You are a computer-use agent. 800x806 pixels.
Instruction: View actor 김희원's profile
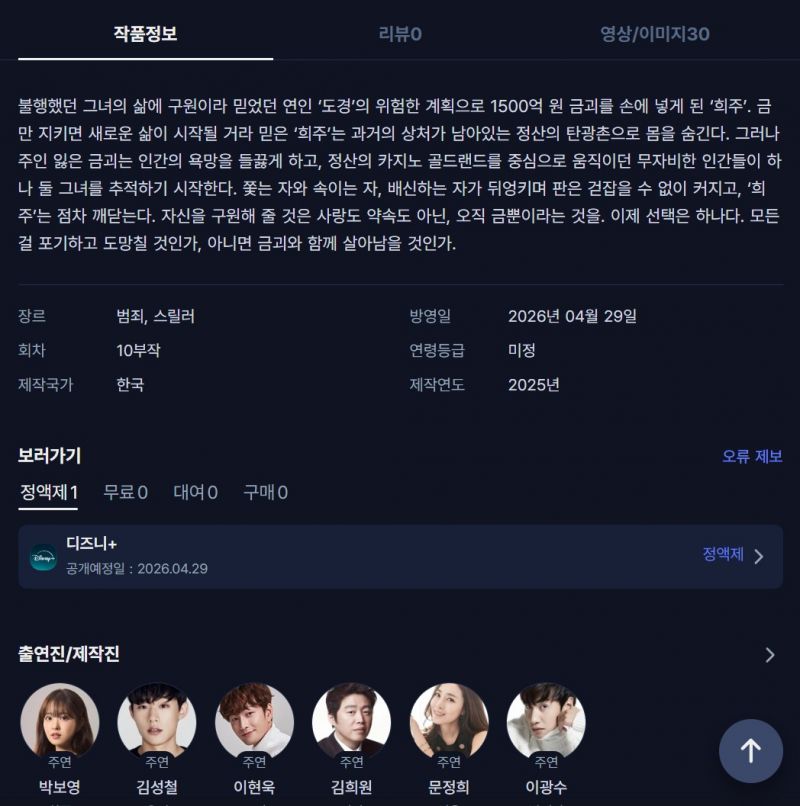(351, 722)
